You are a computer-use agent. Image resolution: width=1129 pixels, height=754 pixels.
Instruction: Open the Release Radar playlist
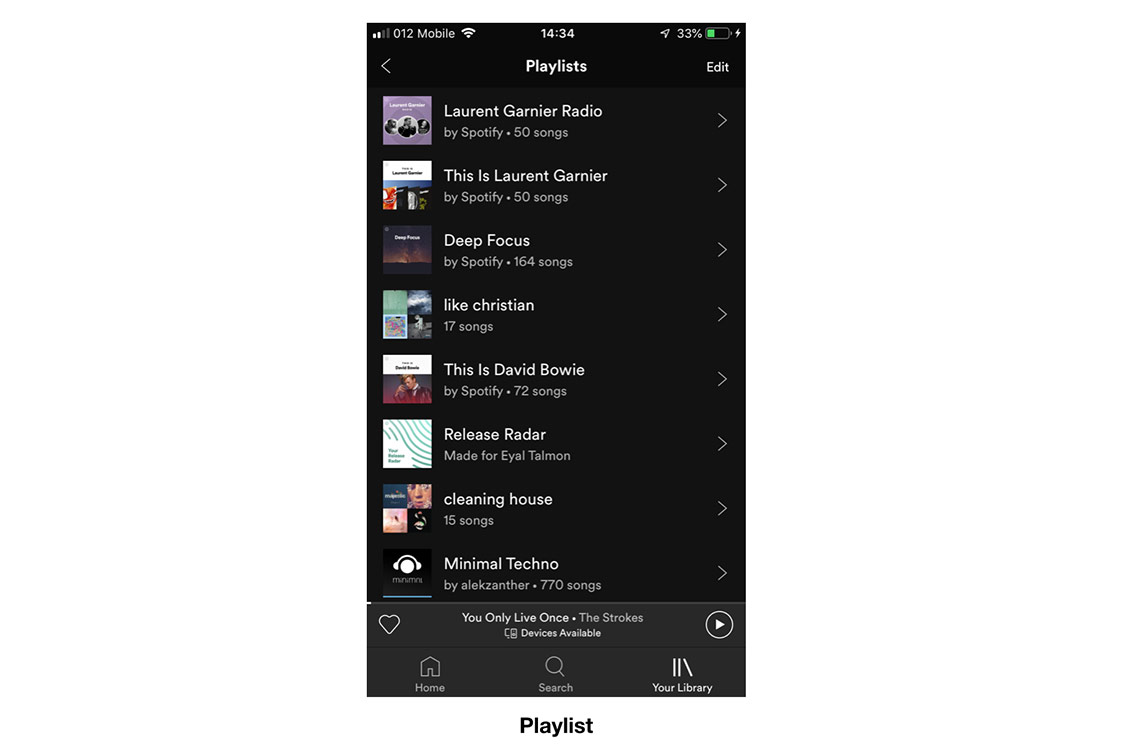pyautogui.click(x=555, y=444)
